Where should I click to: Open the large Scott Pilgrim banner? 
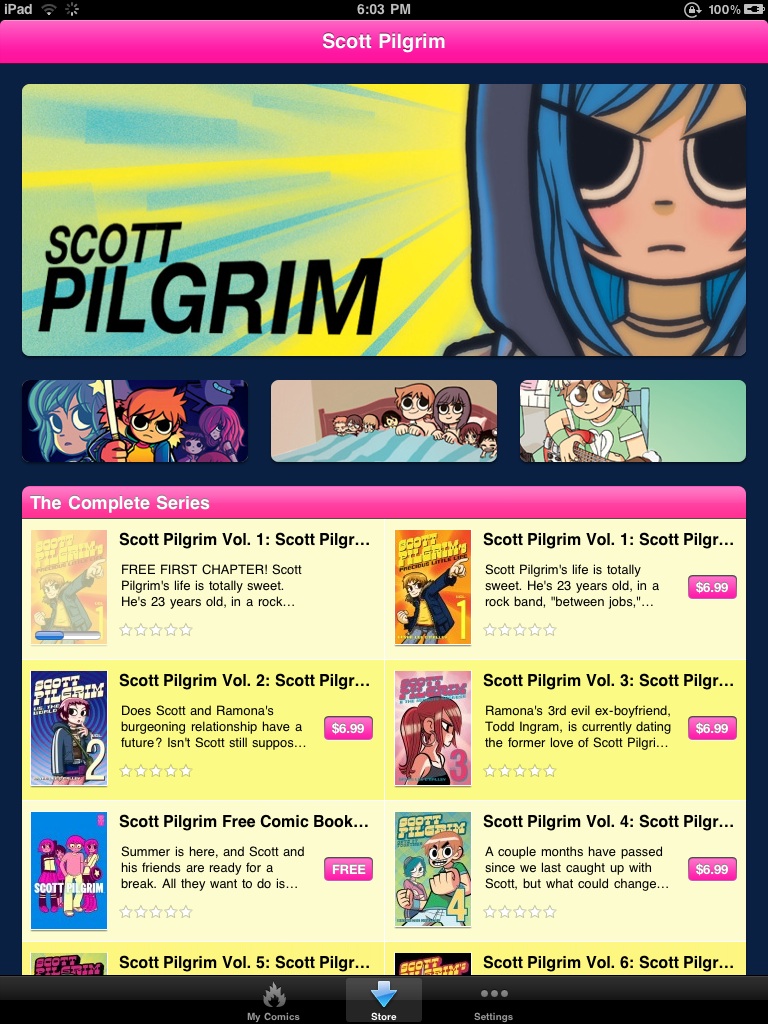click(384, 220)
